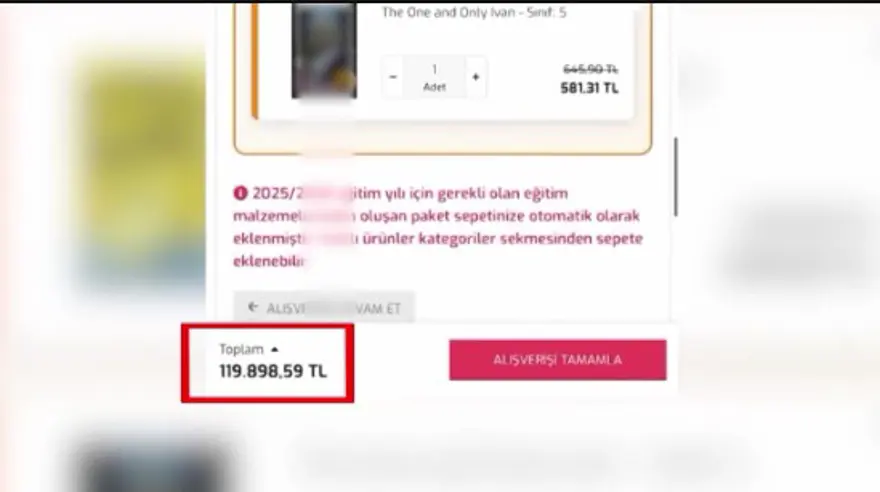Continue shopping with Alışverişe Devam Et
This screenshot has width=880, height=492.
click(x=324, y=308)
